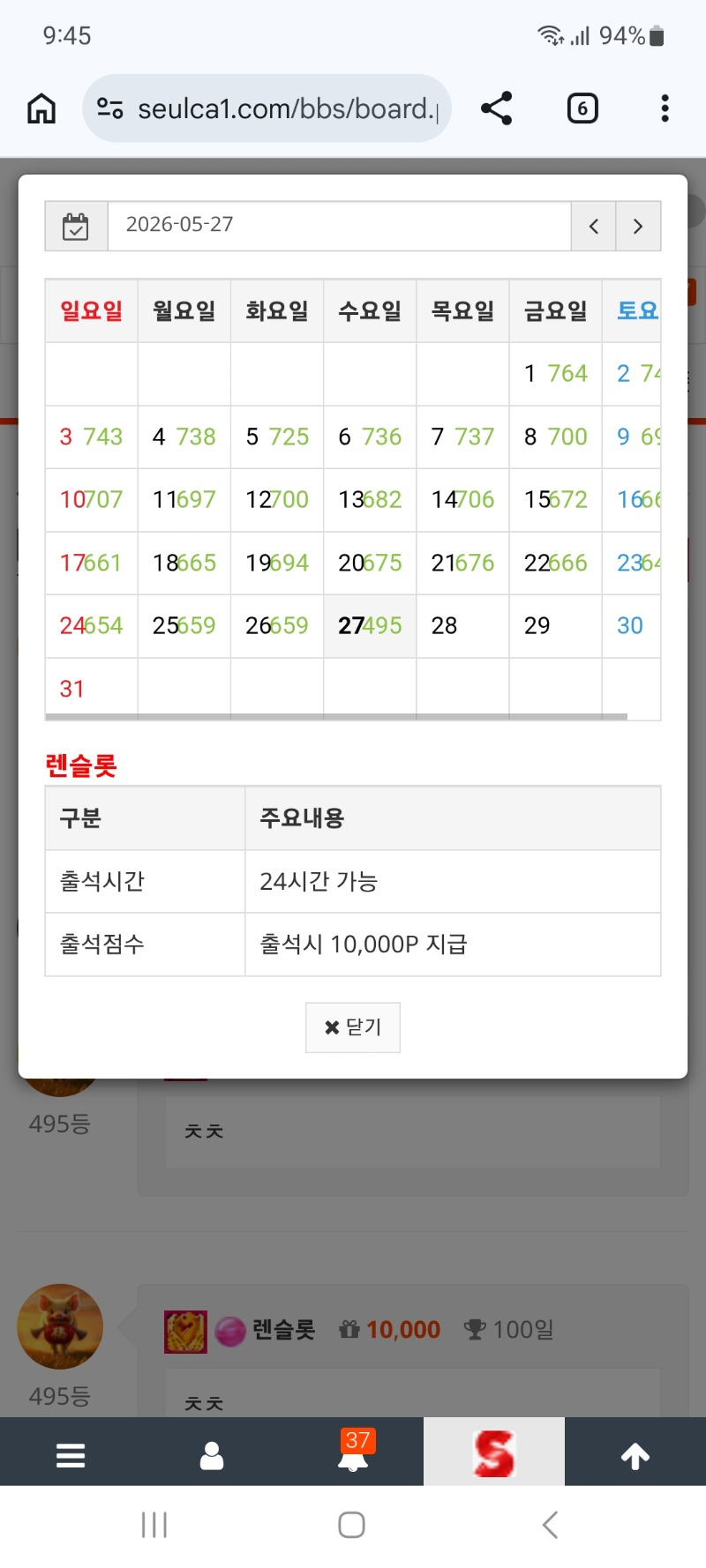Jump to top with the up arrow

(x=635, y=1455)
